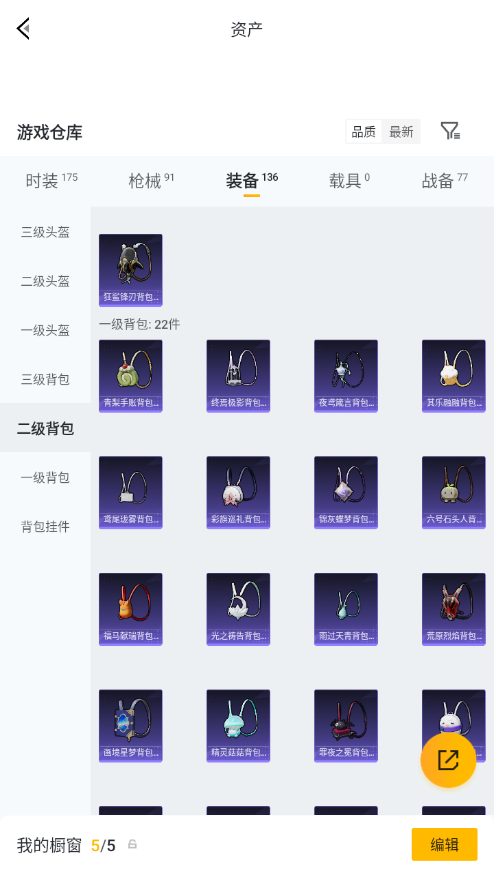The width and height of the screenshot is (494, 873).
Task: Open the 福马献瑞背包 item
Action: click(x=130, y=609)
